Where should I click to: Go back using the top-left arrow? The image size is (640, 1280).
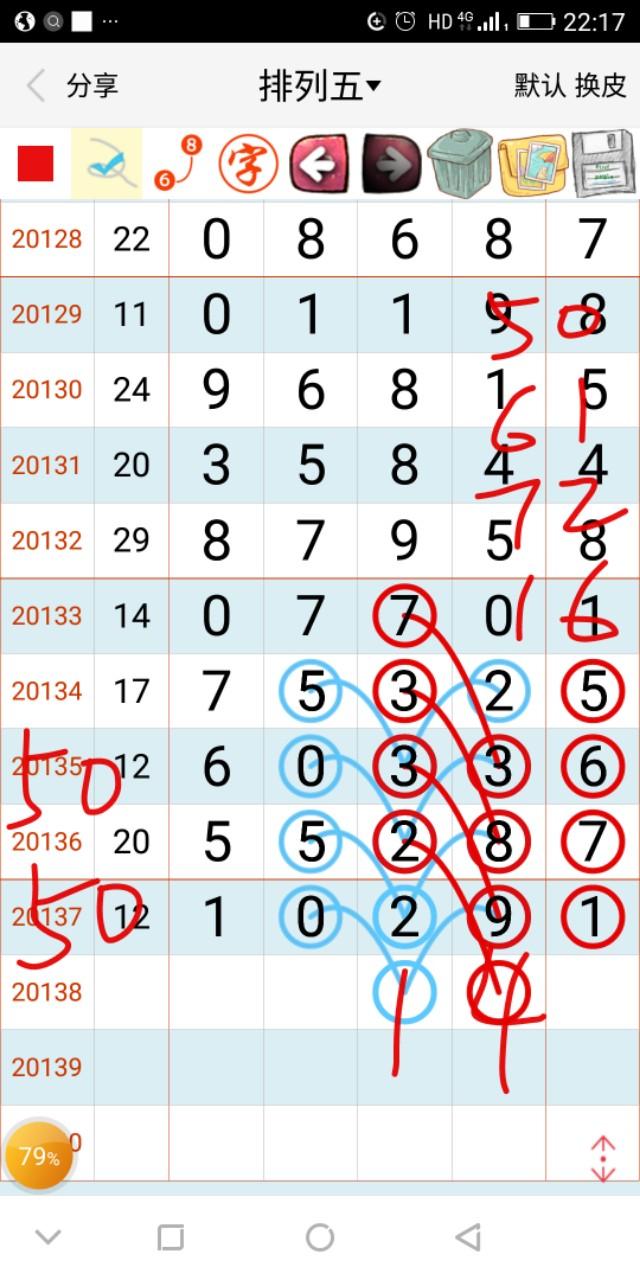pos(36,86)
